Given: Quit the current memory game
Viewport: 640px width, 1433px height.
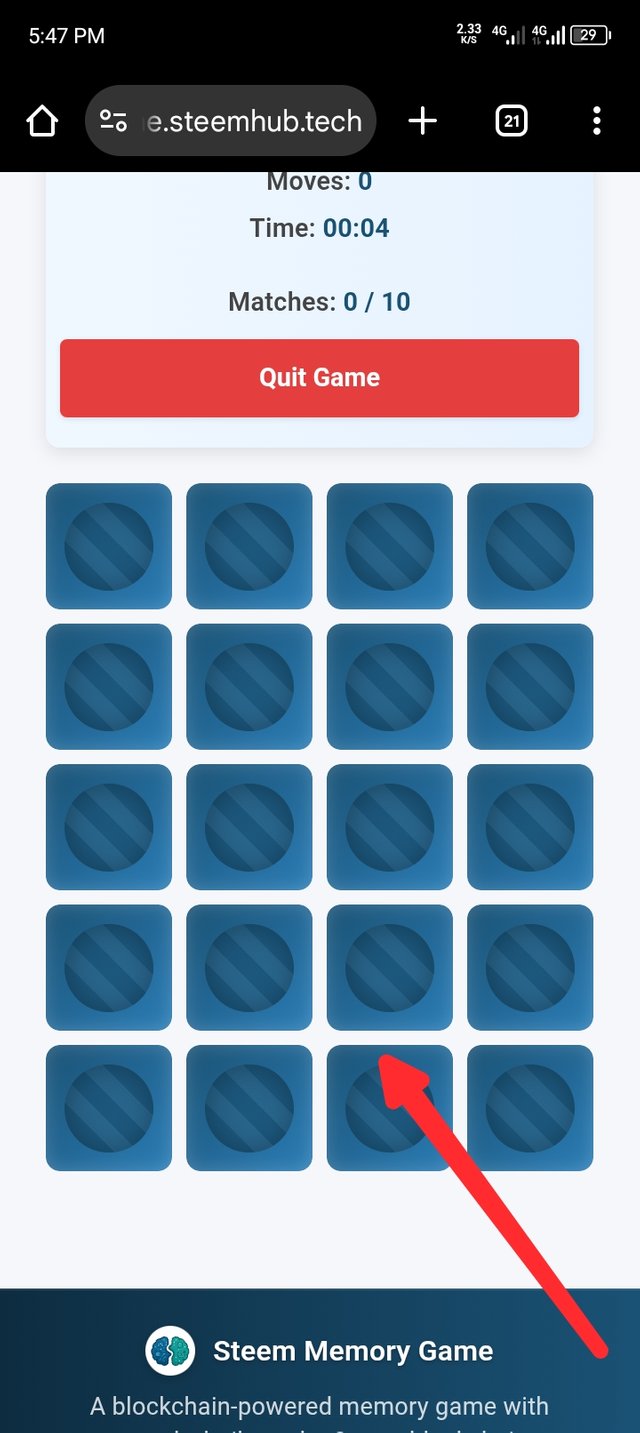Looking at the screenshot, I should click(319, 378).
